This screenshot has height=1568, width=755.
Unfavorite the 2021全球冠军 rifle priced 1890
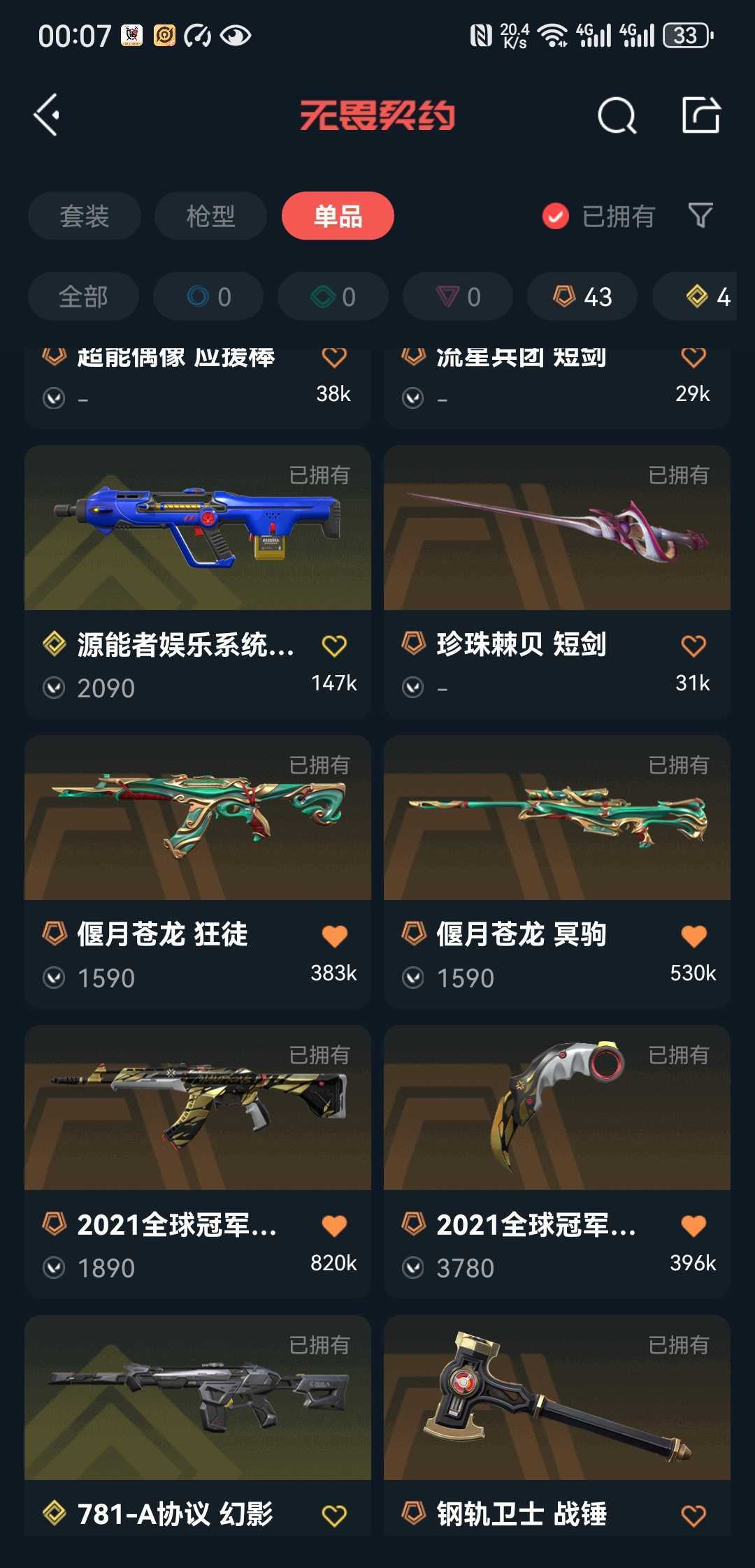click(x=334, y=1226)
